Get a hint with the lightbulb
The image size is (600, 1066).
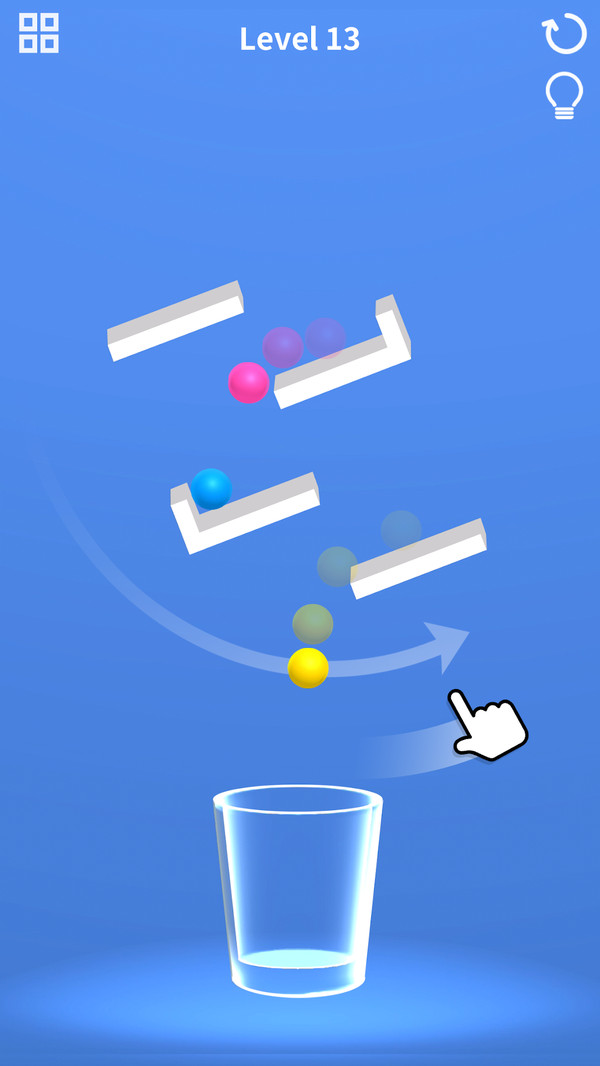click(x=564, y=97)
